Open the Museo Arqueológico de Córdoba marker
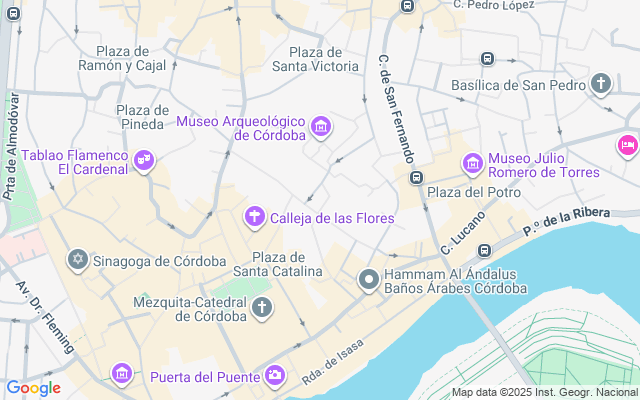Screen dimensions: 640x400 (321, 126)
